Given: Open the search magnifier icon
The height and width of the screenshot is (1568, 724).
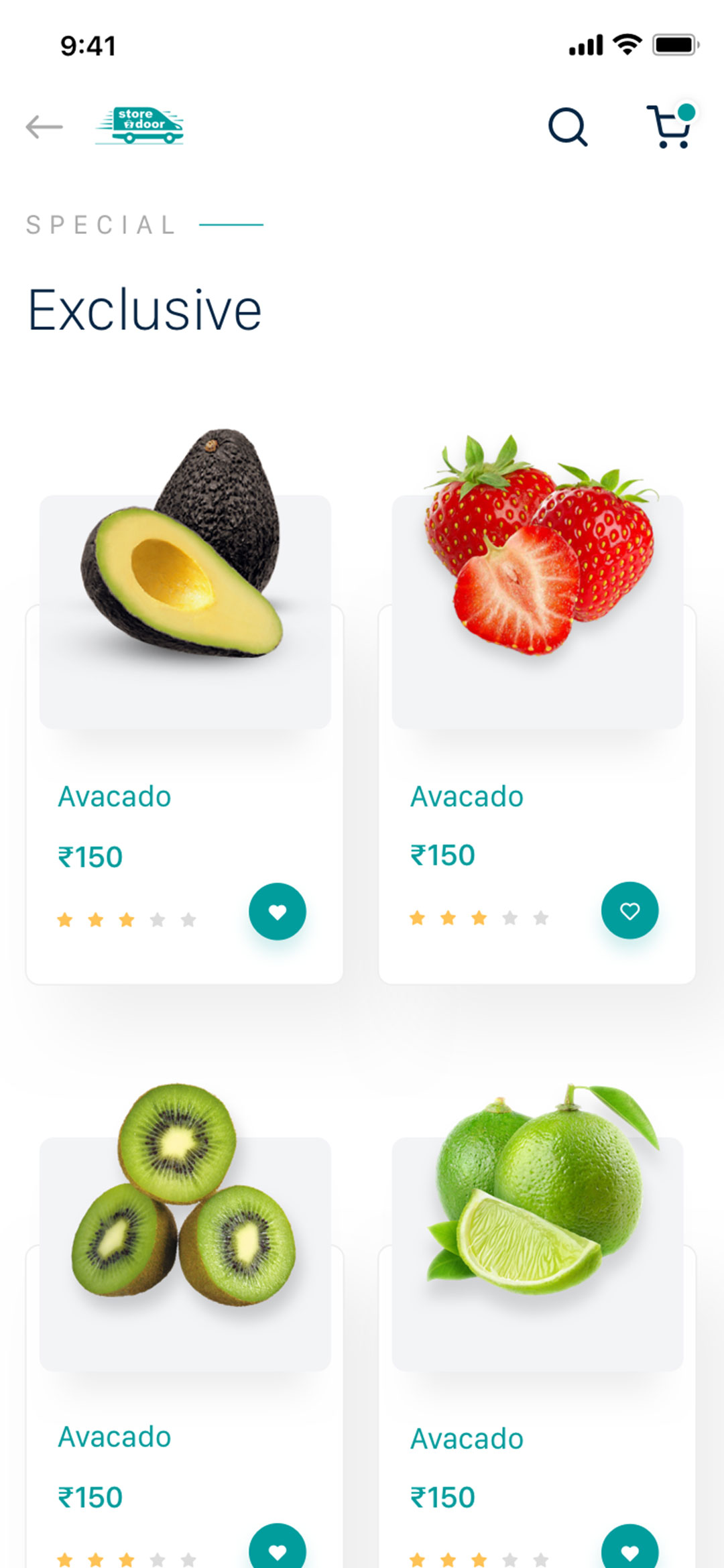Looking at the screenshot, I should pyautogui.click(x=568, y=127).
